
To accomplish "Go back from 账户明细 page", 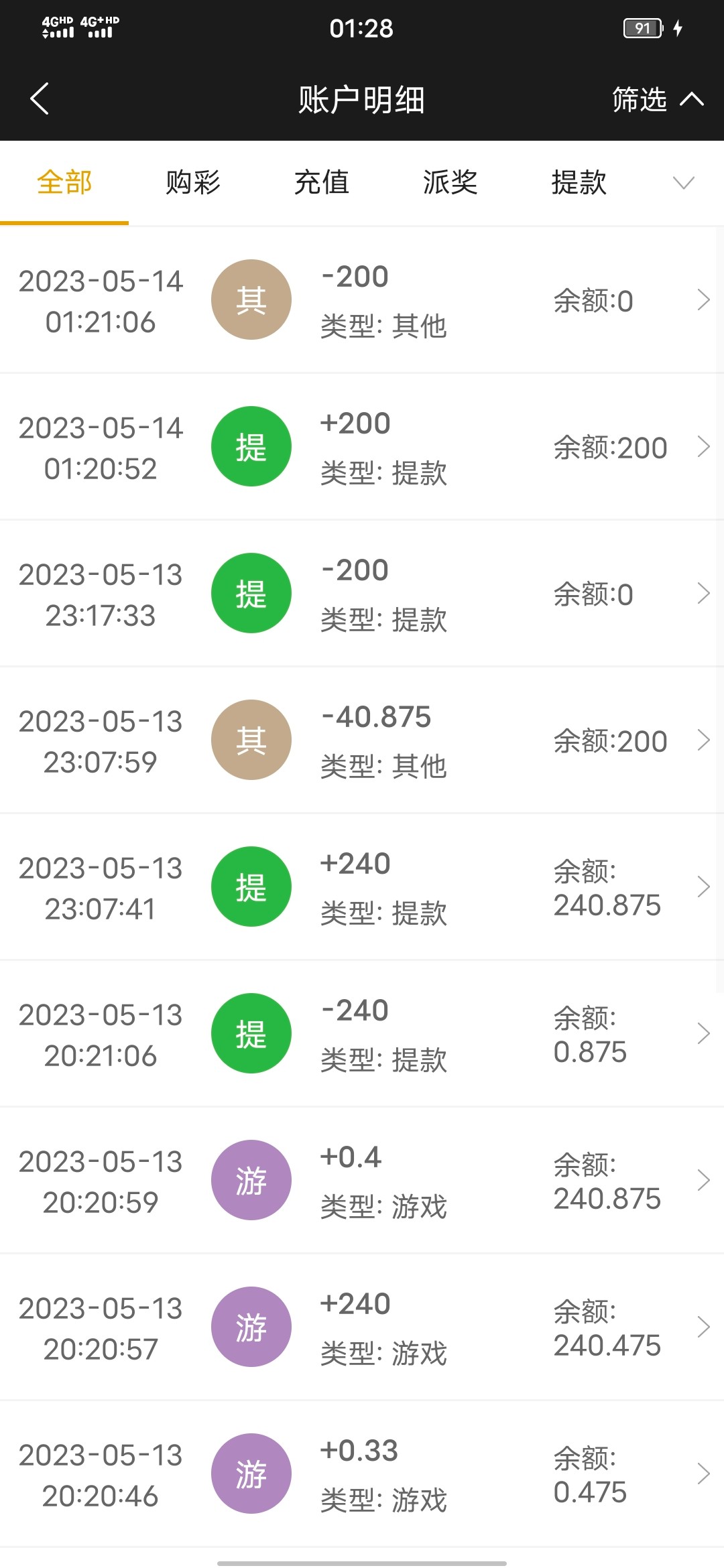I will coord(40,99).
